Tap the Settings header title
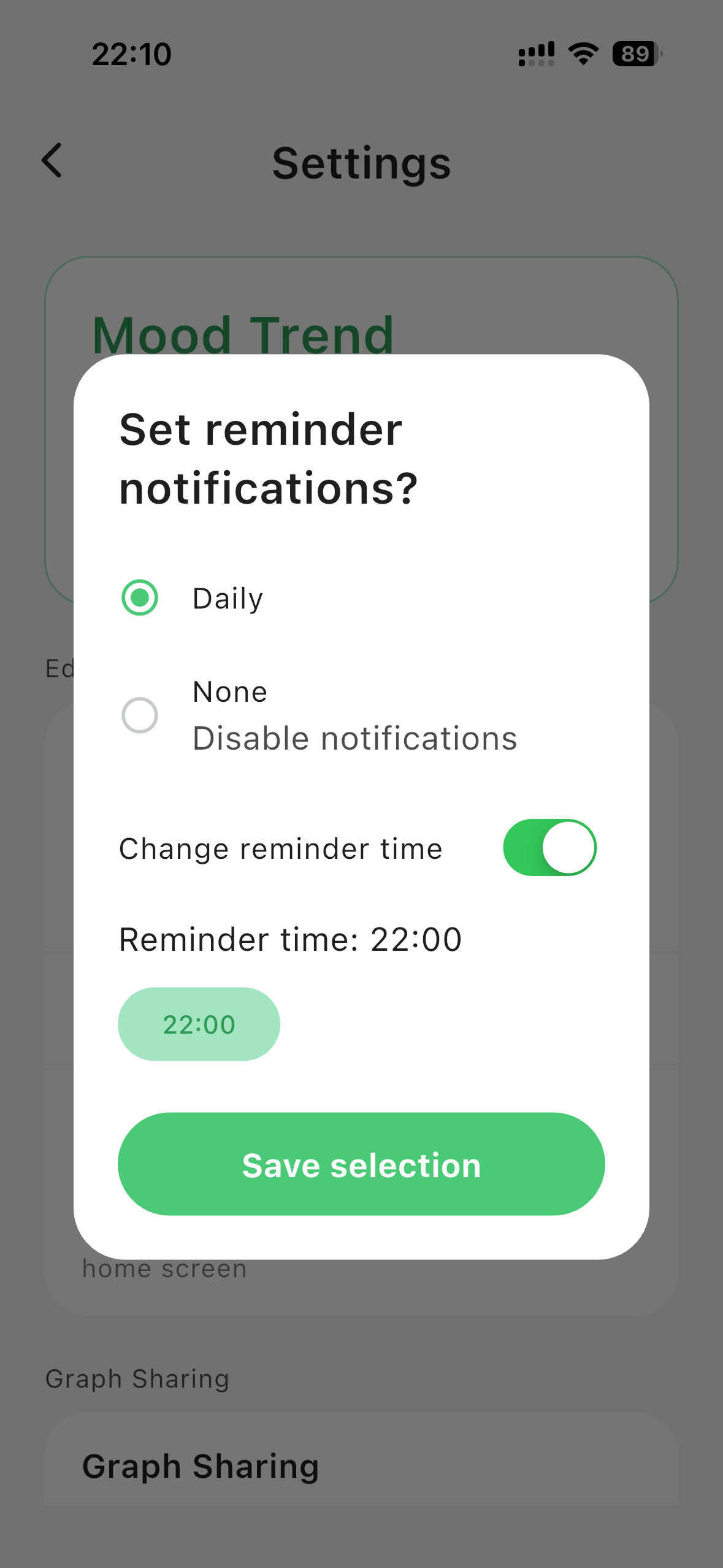Image resolution: width=723 pixels, height=1568 pixels. coord(361,162)
